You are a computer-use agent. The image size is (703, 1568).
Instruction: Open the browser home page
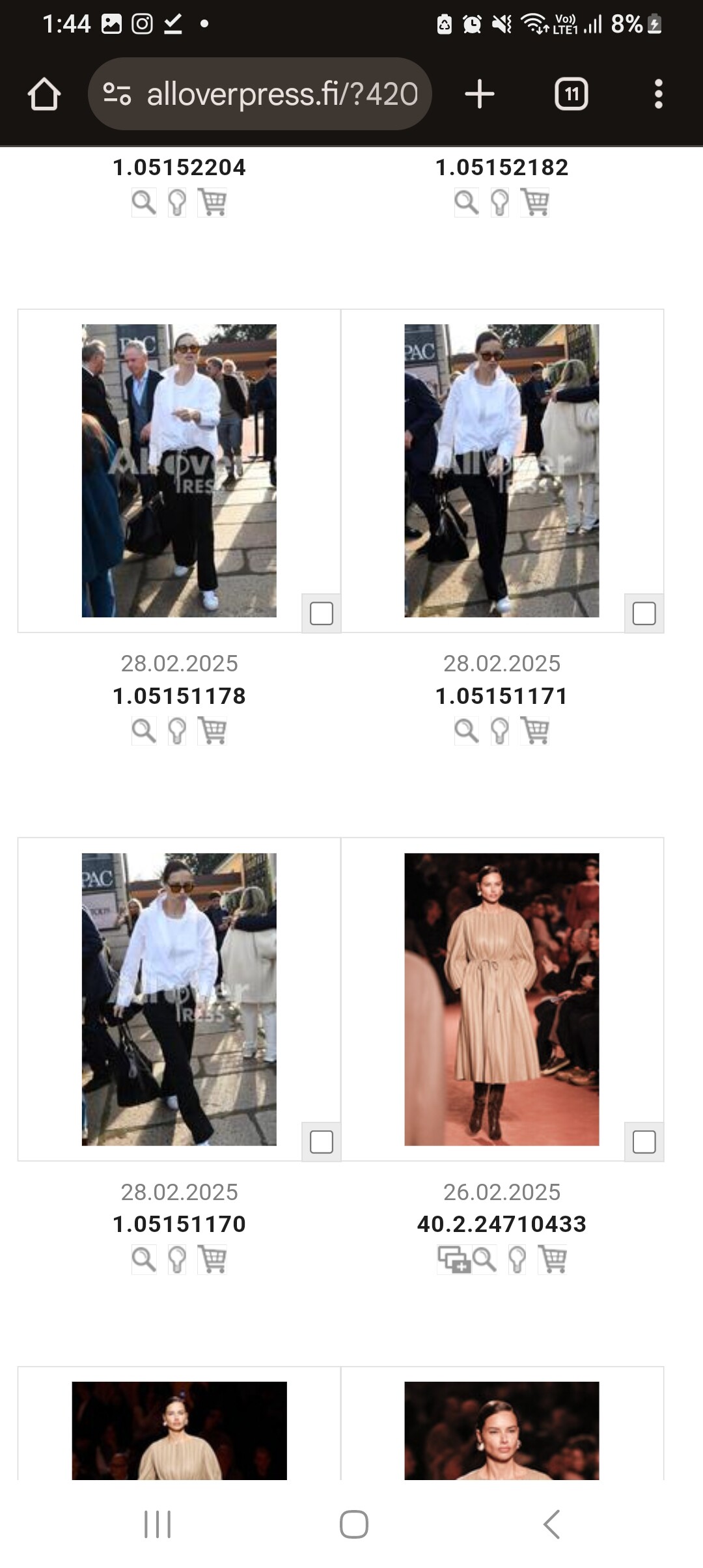click(44, 94)
